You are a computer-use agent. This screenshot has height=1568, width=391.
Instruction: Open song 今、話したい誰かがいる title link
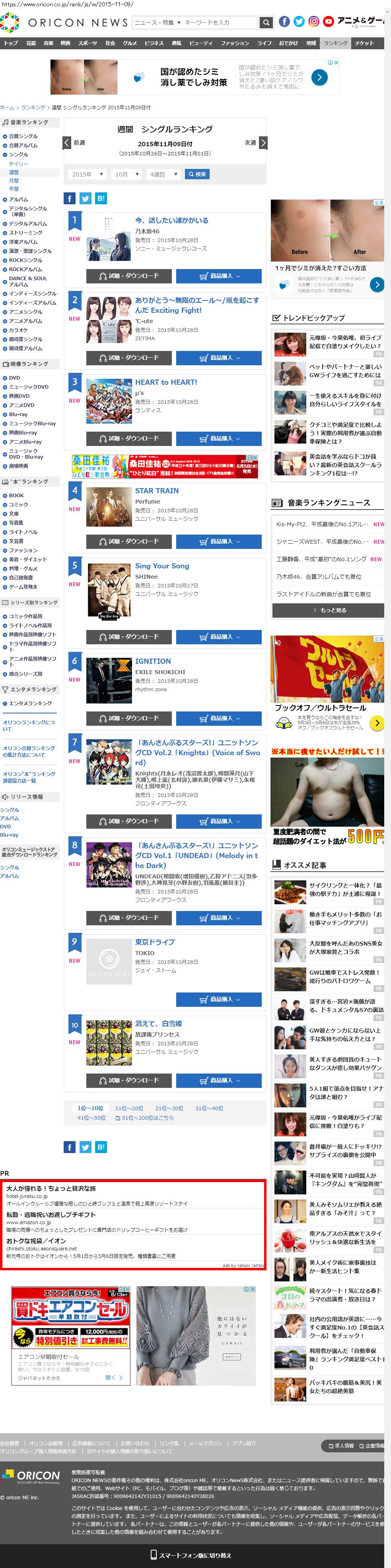coord(171,220)
